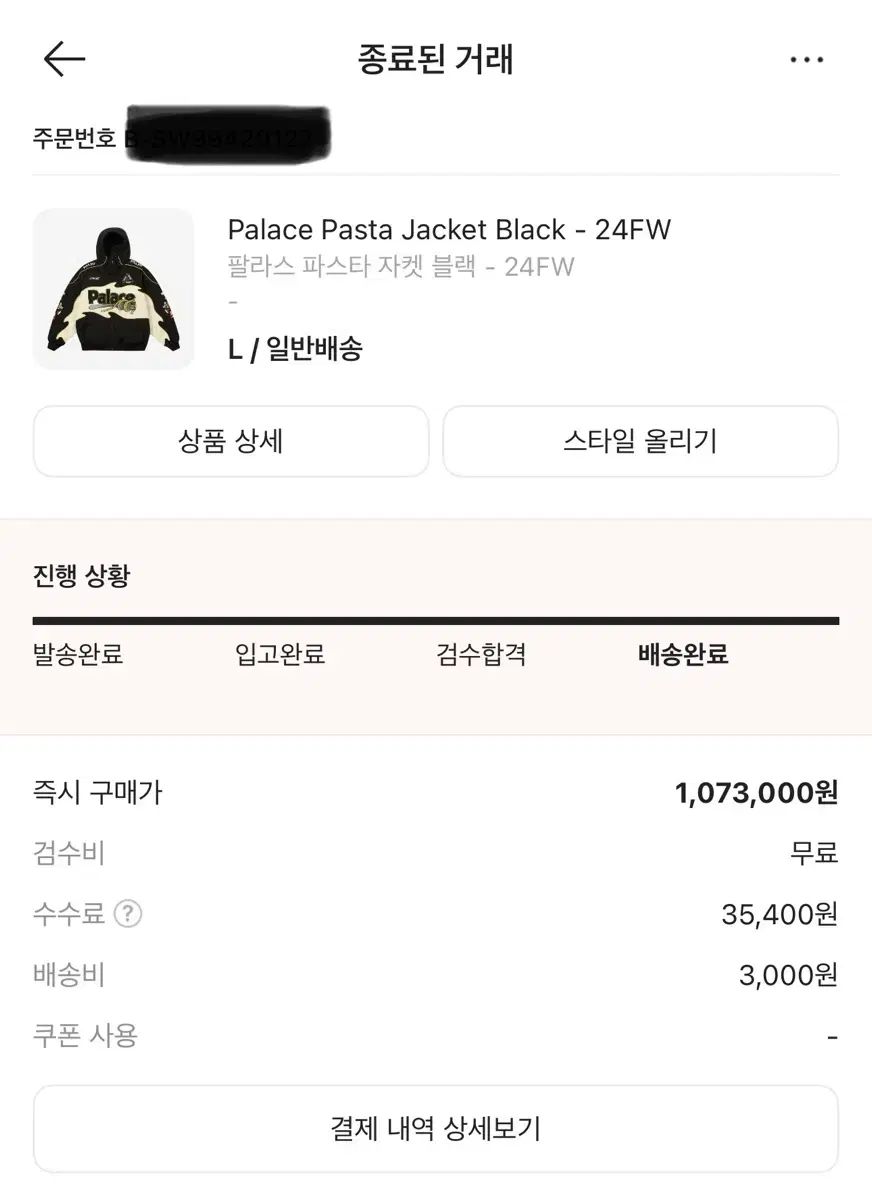
Task: Open 결제 내역 상세보기
Action: coord(436,1128)
